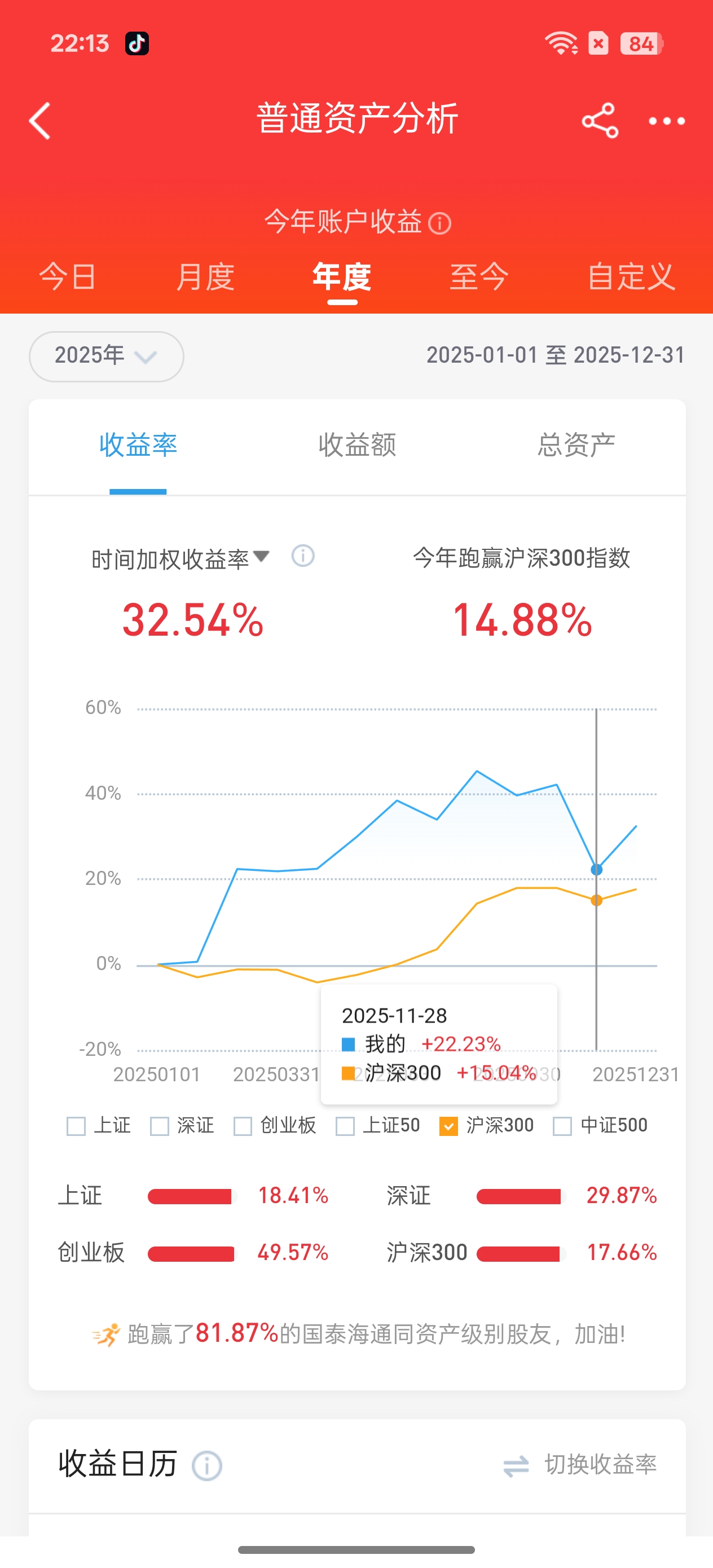Show info about 收益日历
Screen dimensions: 713x1568
coord(207,1466)
